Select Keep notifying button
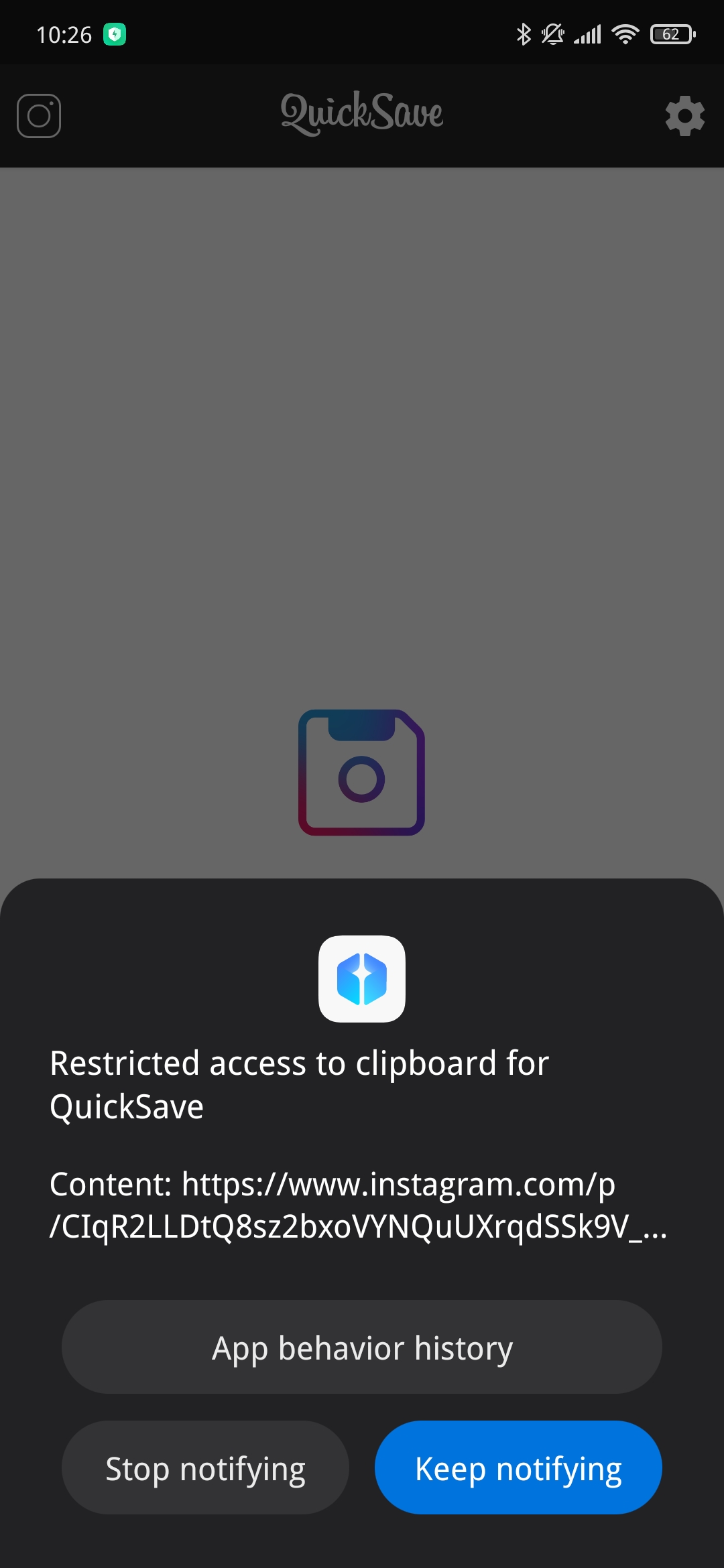The height and width of the screenshot is (1568, 724). pyautogui.click(x=518, y=1467)
